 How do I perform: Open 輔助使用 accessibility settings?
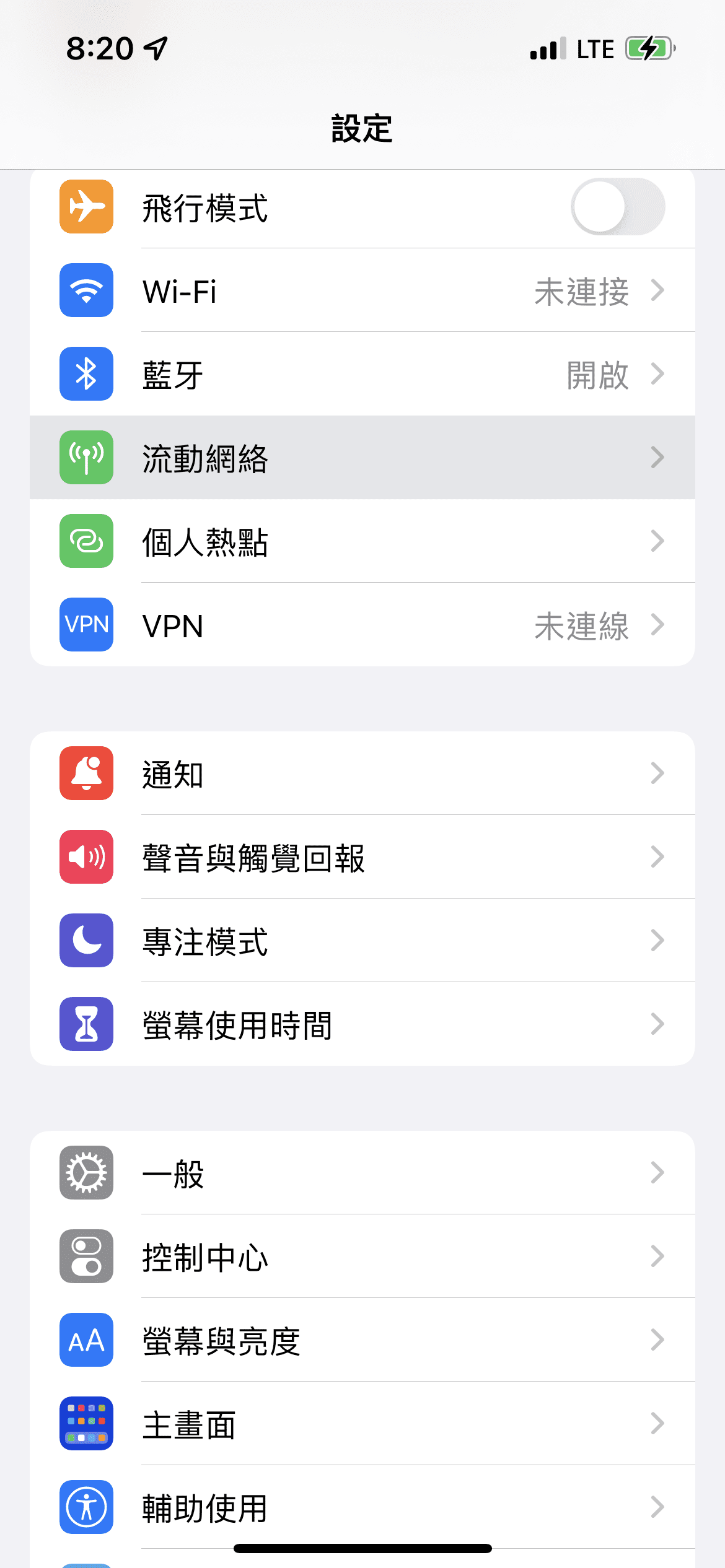tap(362, 1507)
